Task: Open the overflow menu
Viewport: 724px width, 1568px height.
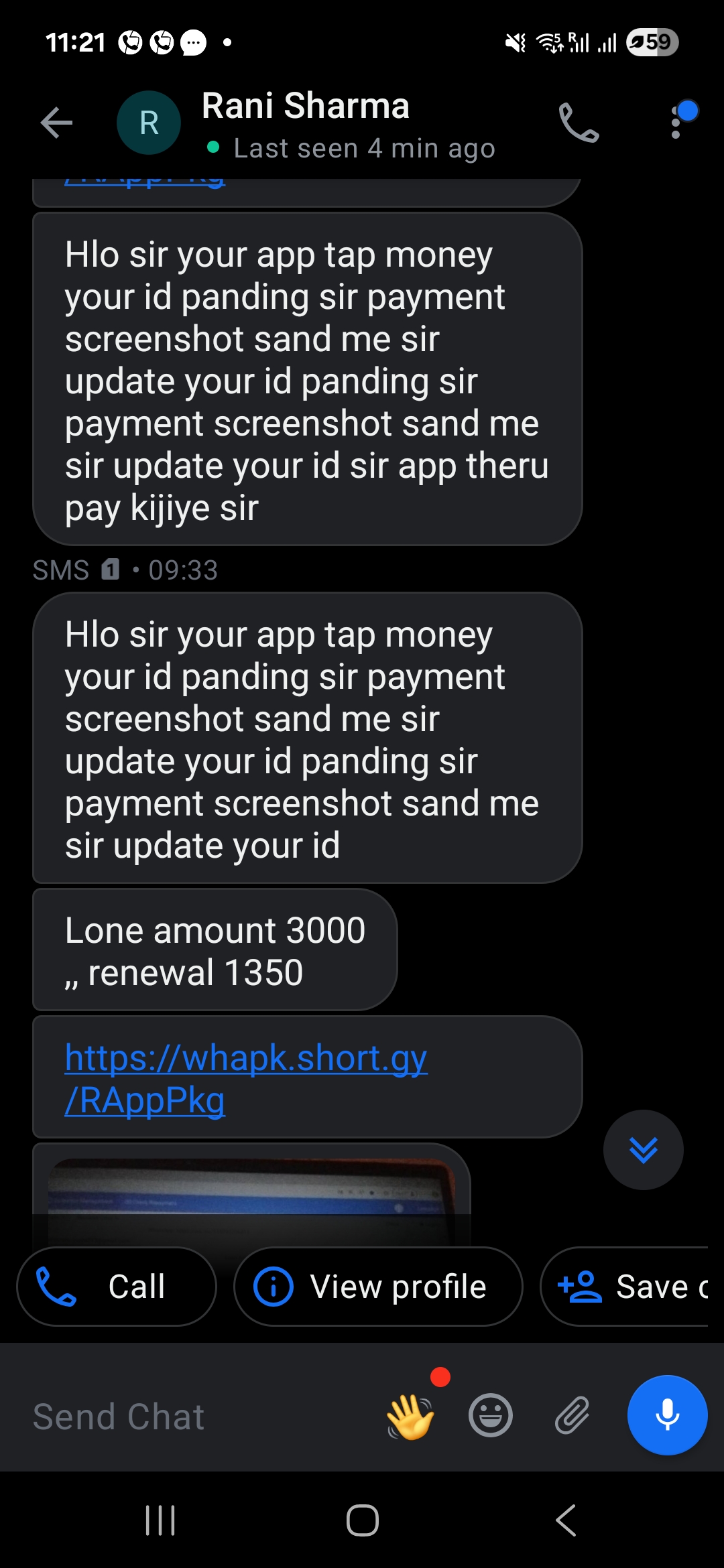Action: pyautogui.click(x=676, y=123)
